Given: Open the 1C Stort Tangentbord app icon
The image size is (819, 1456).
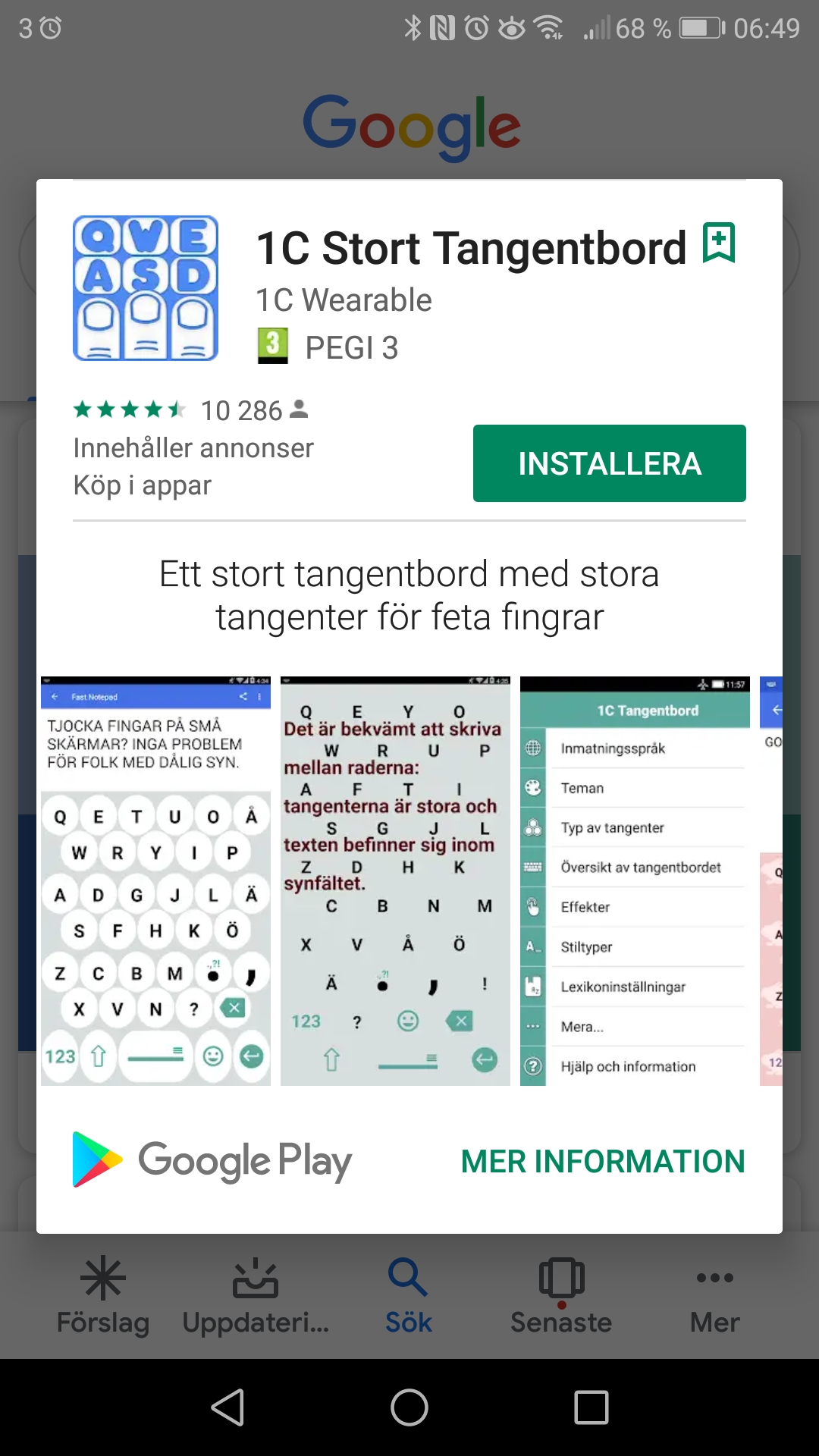Looking at the screenshot, I should 146,288.
